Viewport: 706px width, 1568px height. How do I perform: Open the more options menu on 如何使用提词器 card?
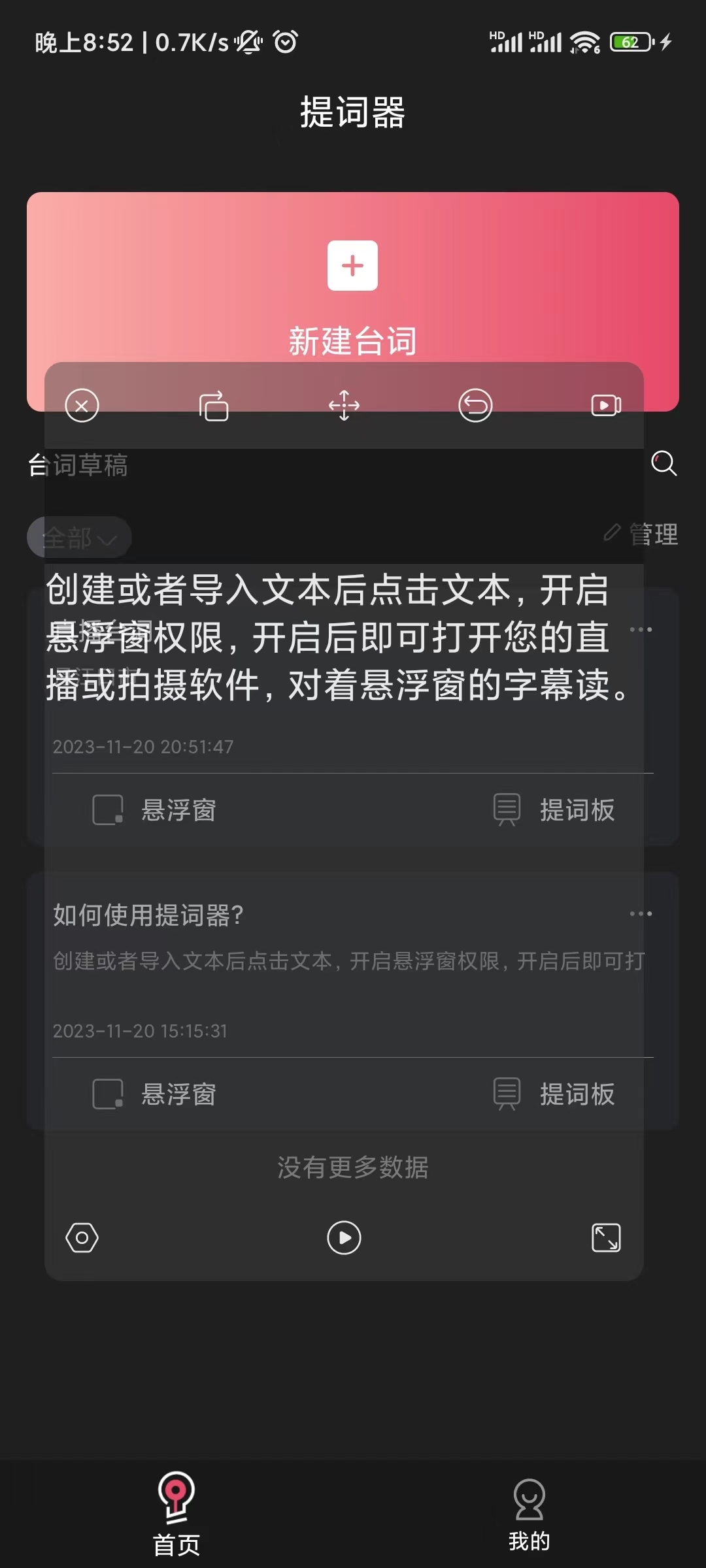pos(641,914)
